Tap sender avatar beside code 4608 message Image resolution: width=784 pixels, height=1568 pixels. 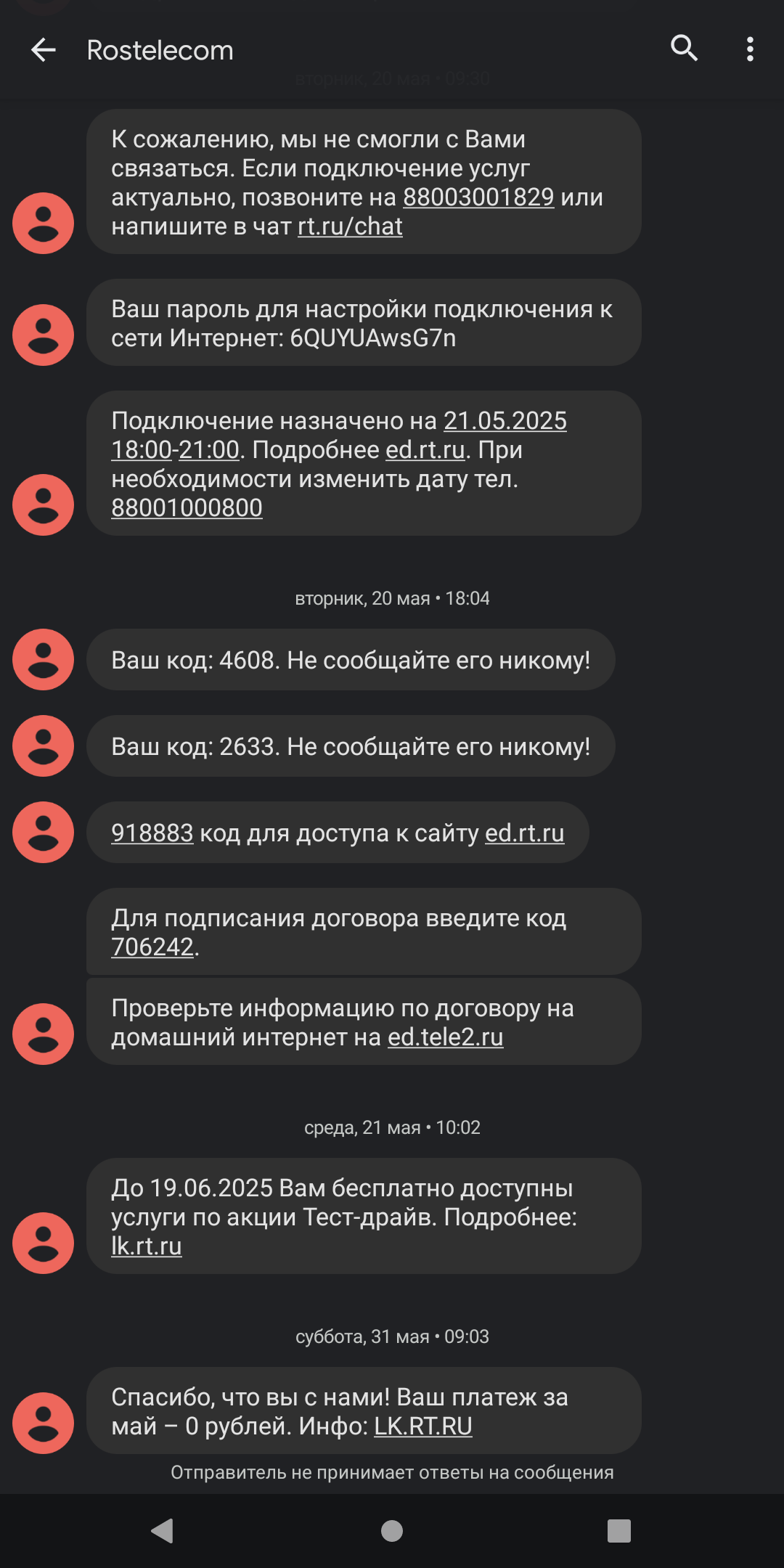[43, 659]
